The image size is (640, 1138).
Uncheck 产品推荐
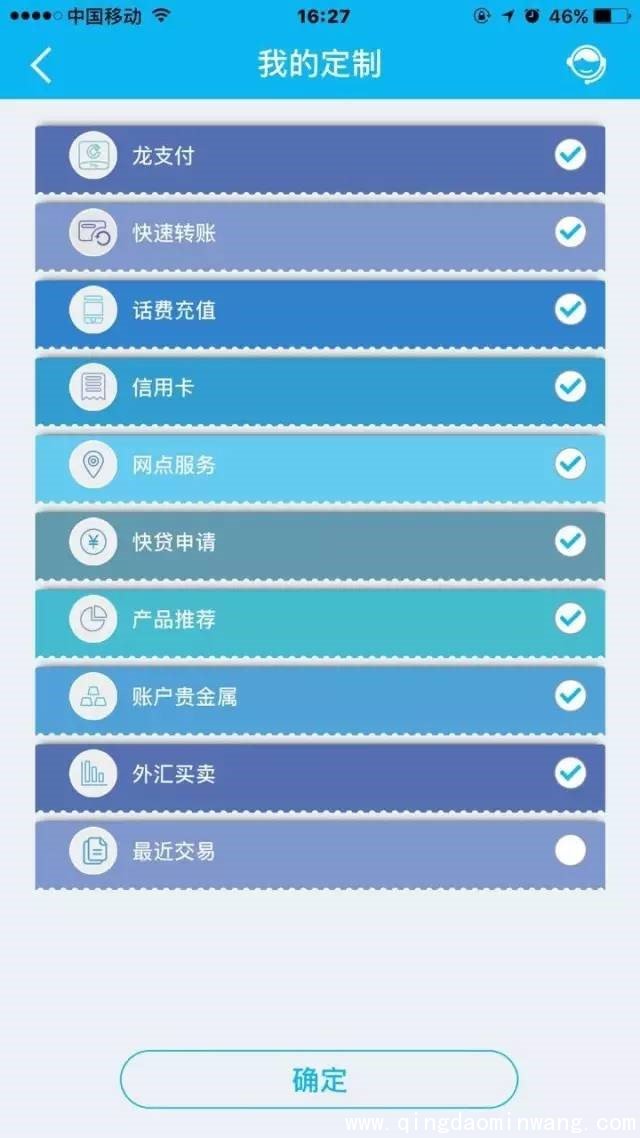(570, 618)
